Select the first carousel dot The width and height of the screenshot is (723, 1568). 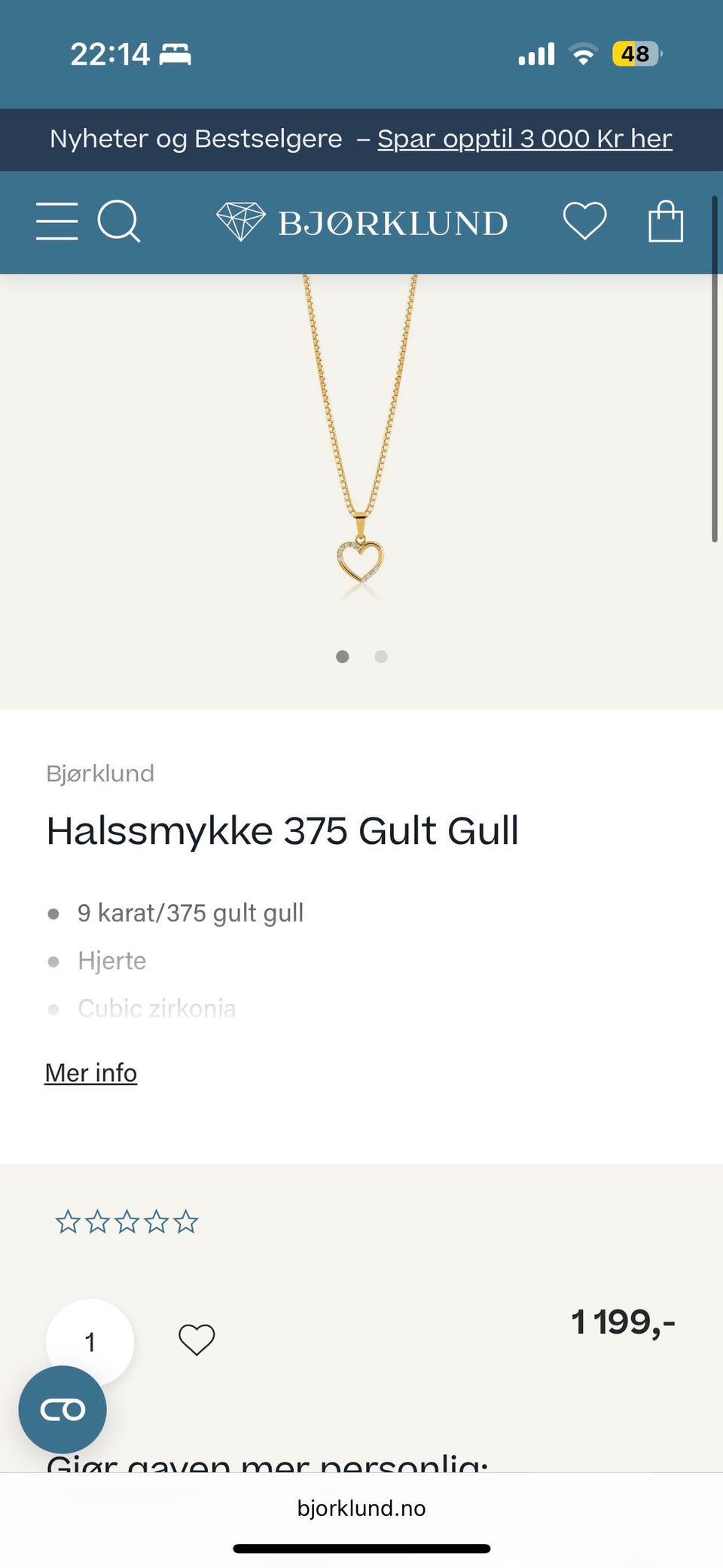pyautogui.click(x=343, y=656)
